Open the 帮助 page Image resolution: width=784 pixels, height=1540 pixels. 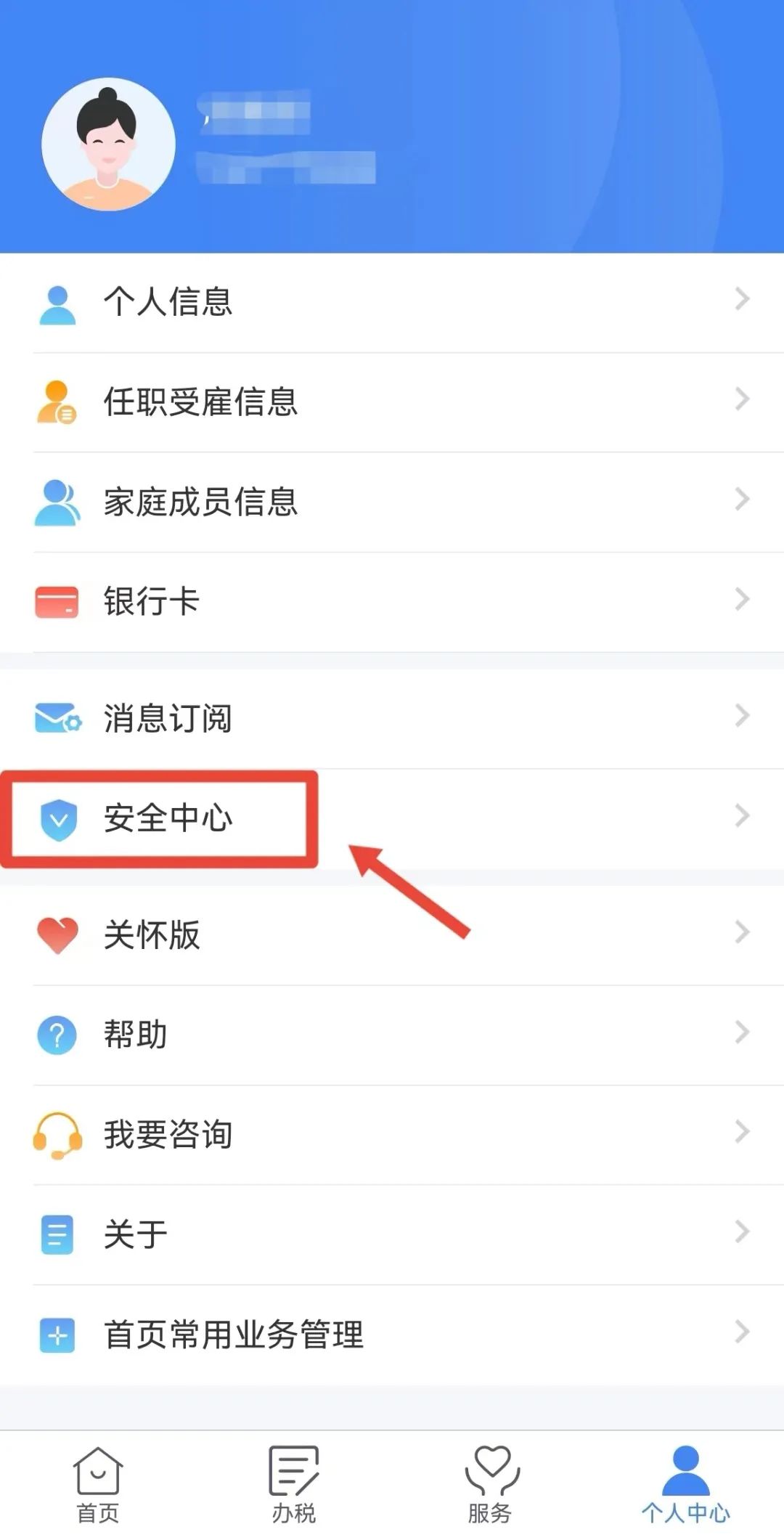[392, 1035]
